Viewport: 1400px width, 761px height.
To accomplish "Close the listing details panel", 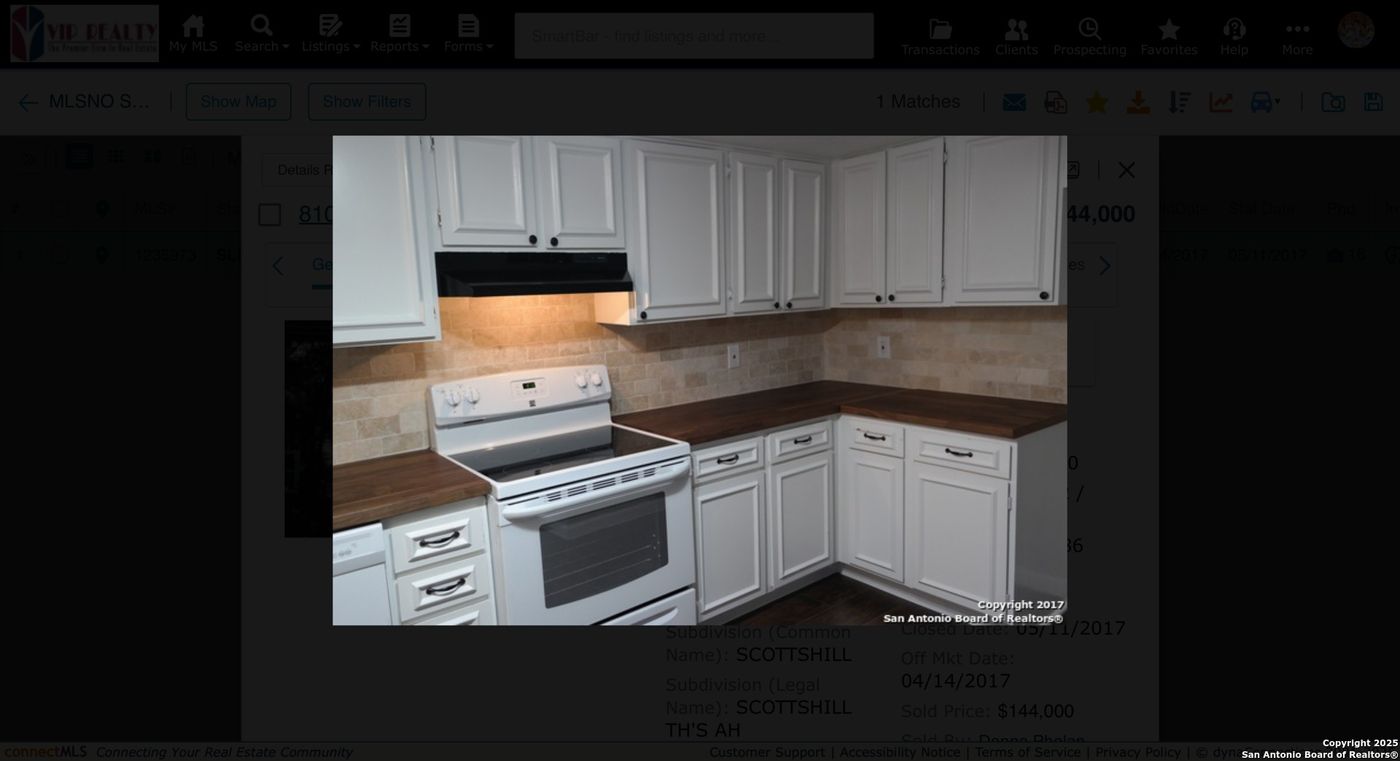I will tap(1126, 170).
